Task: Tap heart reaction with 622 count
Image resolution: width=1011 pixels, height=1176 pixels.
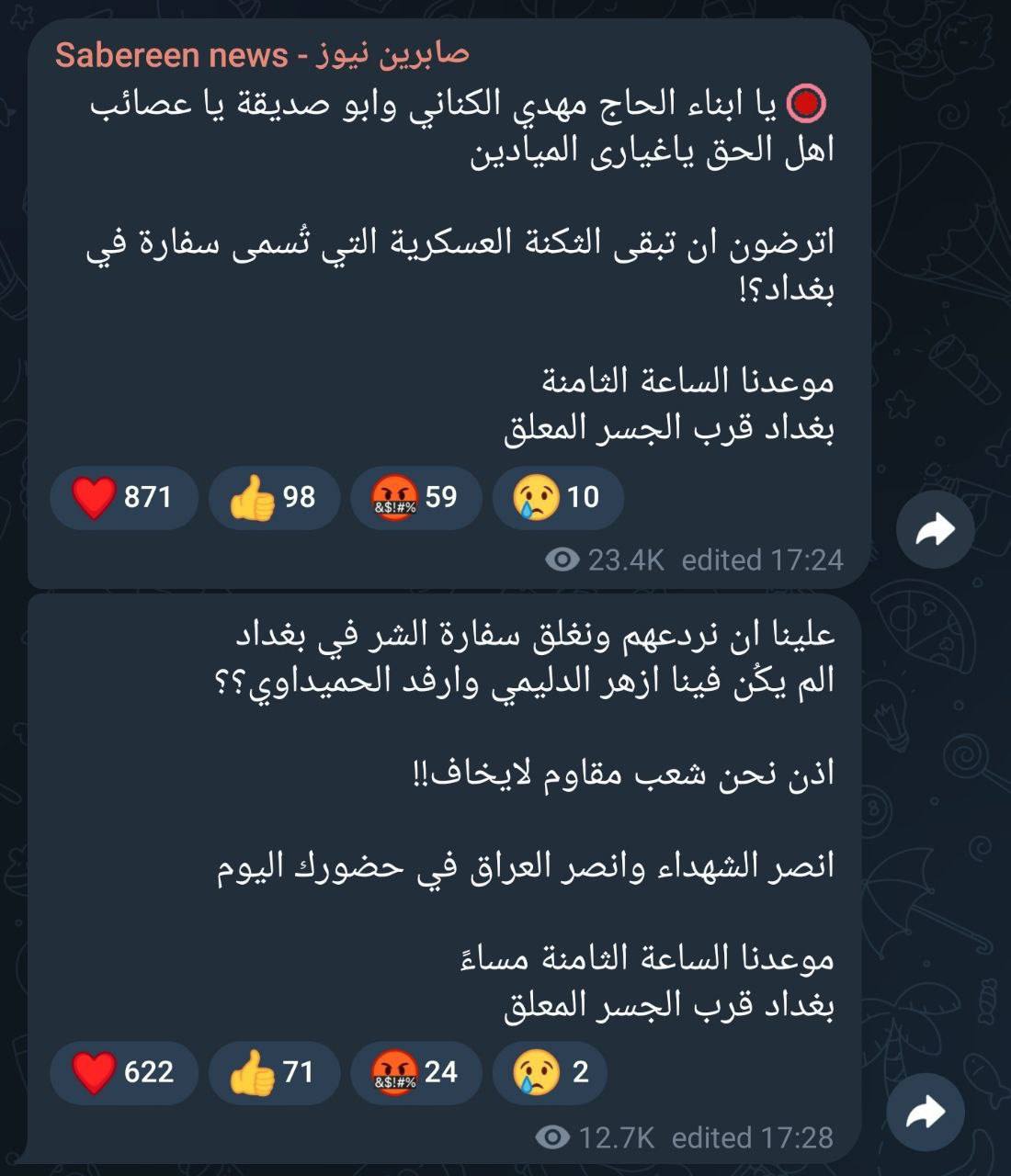Action: pyautogui.click(x=124, y=1072)
